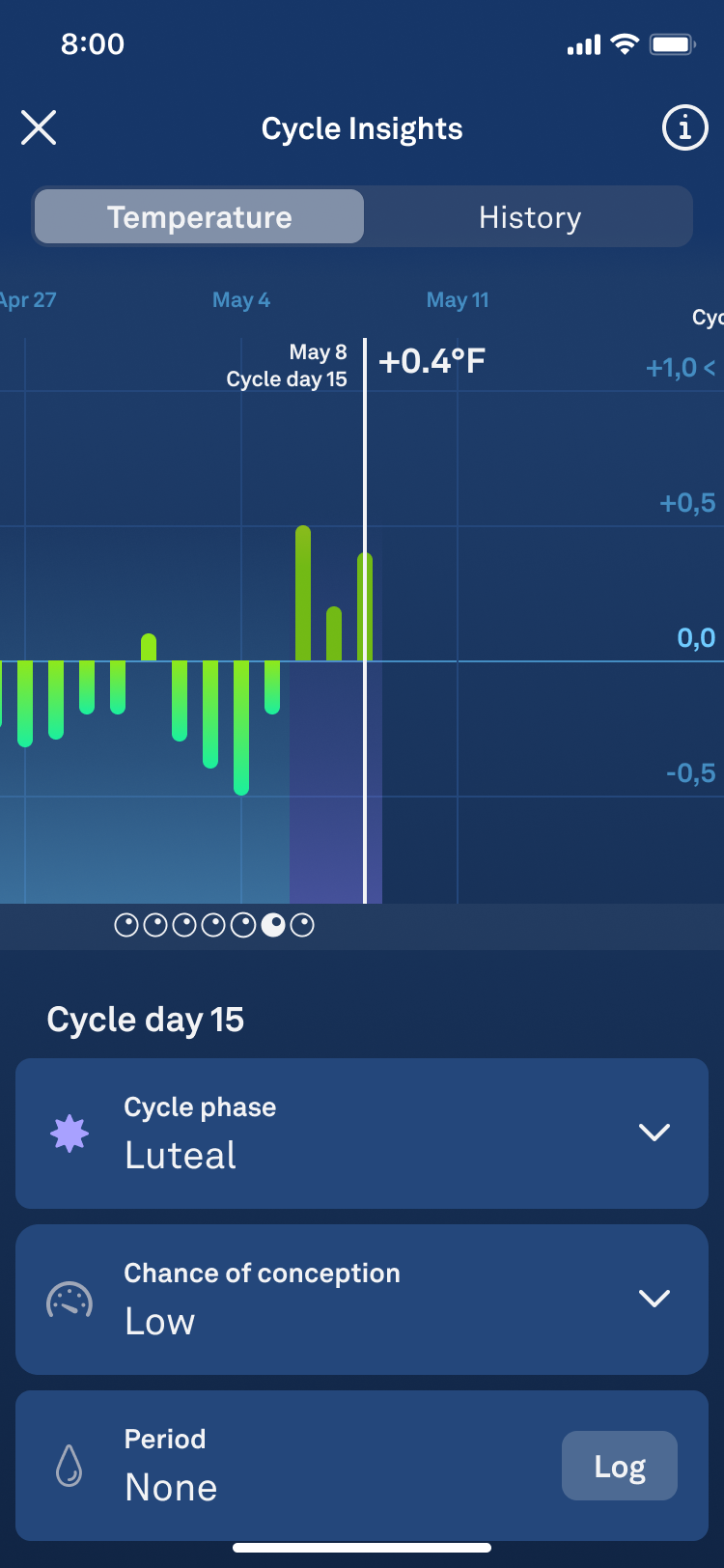The image size is (724, 1568).
Task: Select the last pagination dot in the carousel
Action: click(303, 924)
